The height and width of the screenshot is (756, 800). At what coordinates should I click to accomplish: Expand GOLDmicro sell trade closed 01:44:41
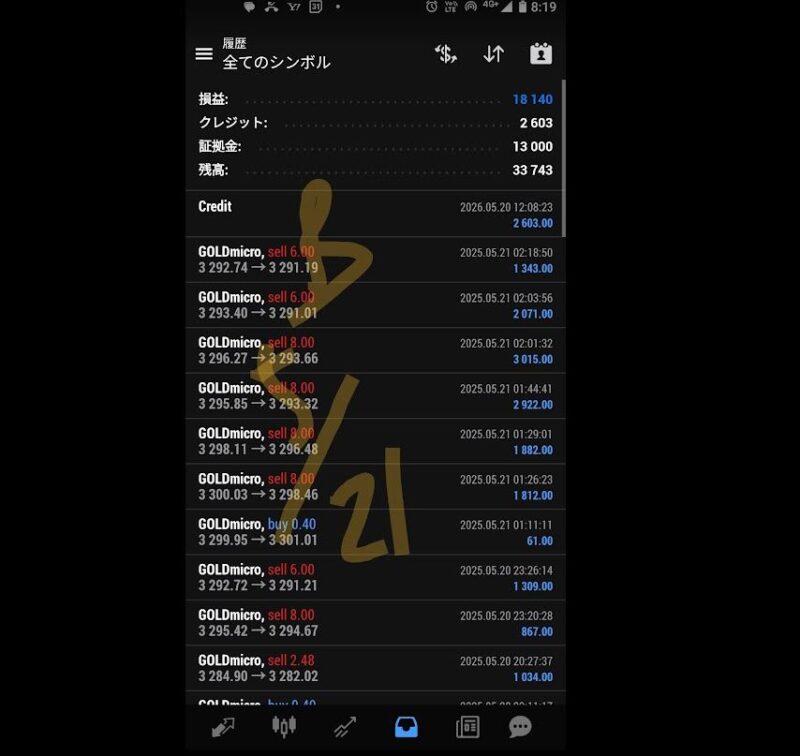pos(375,396)
